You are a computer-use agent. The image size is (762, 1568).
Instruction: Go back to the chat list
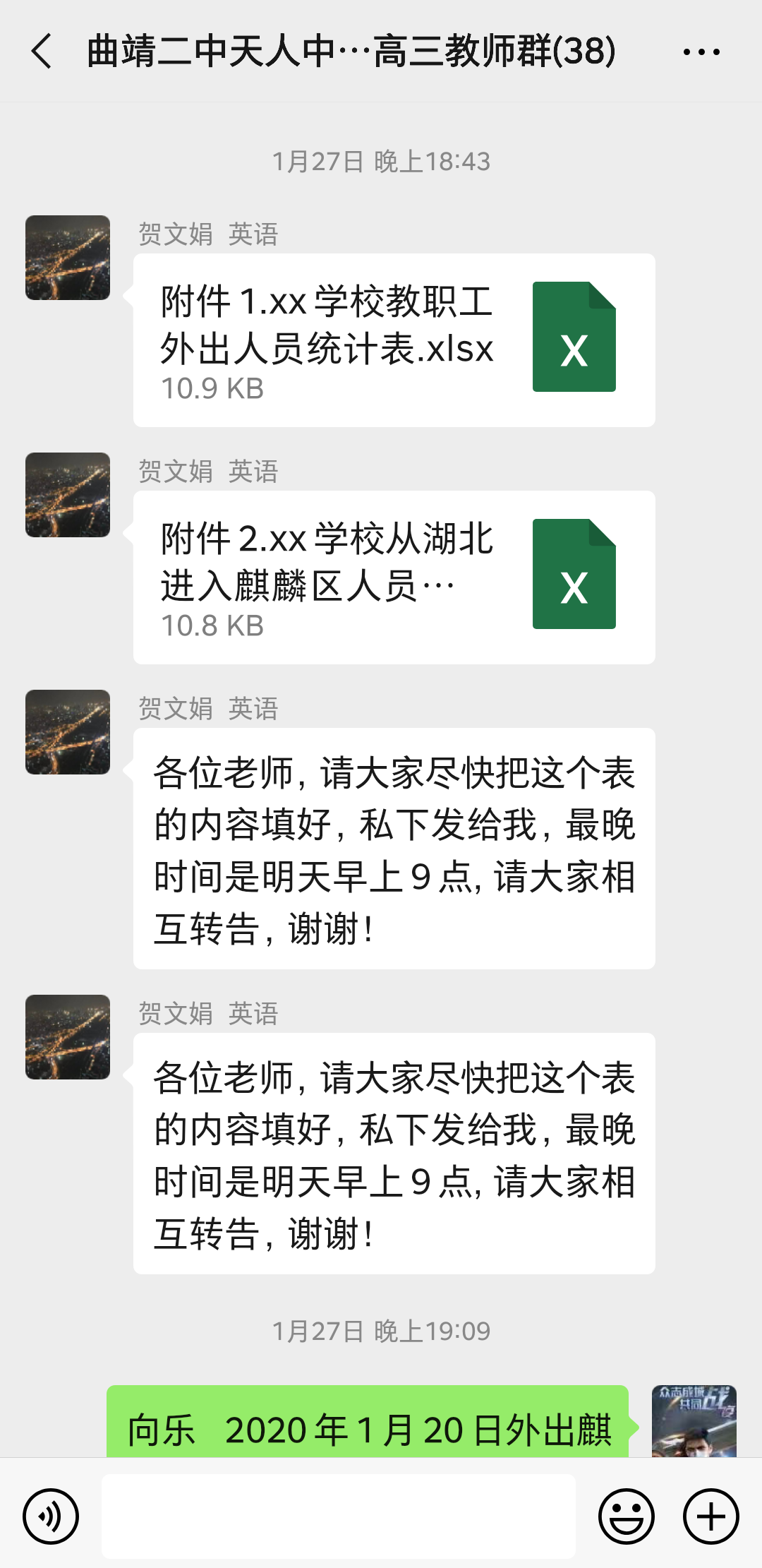click(42, 52)
